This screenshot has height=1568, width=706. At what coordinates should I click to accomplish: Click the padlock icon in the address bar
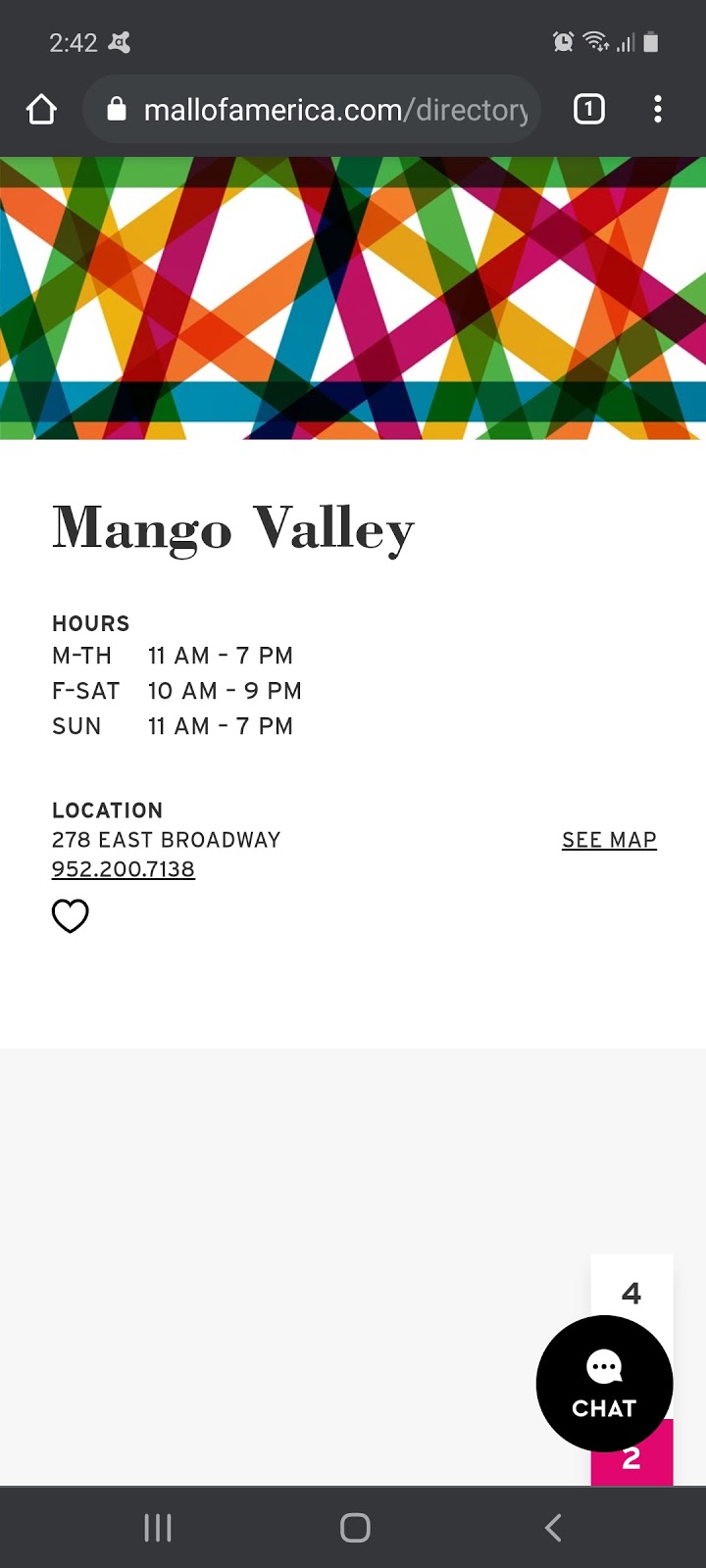pyautogui.click(x=118, y=109)
